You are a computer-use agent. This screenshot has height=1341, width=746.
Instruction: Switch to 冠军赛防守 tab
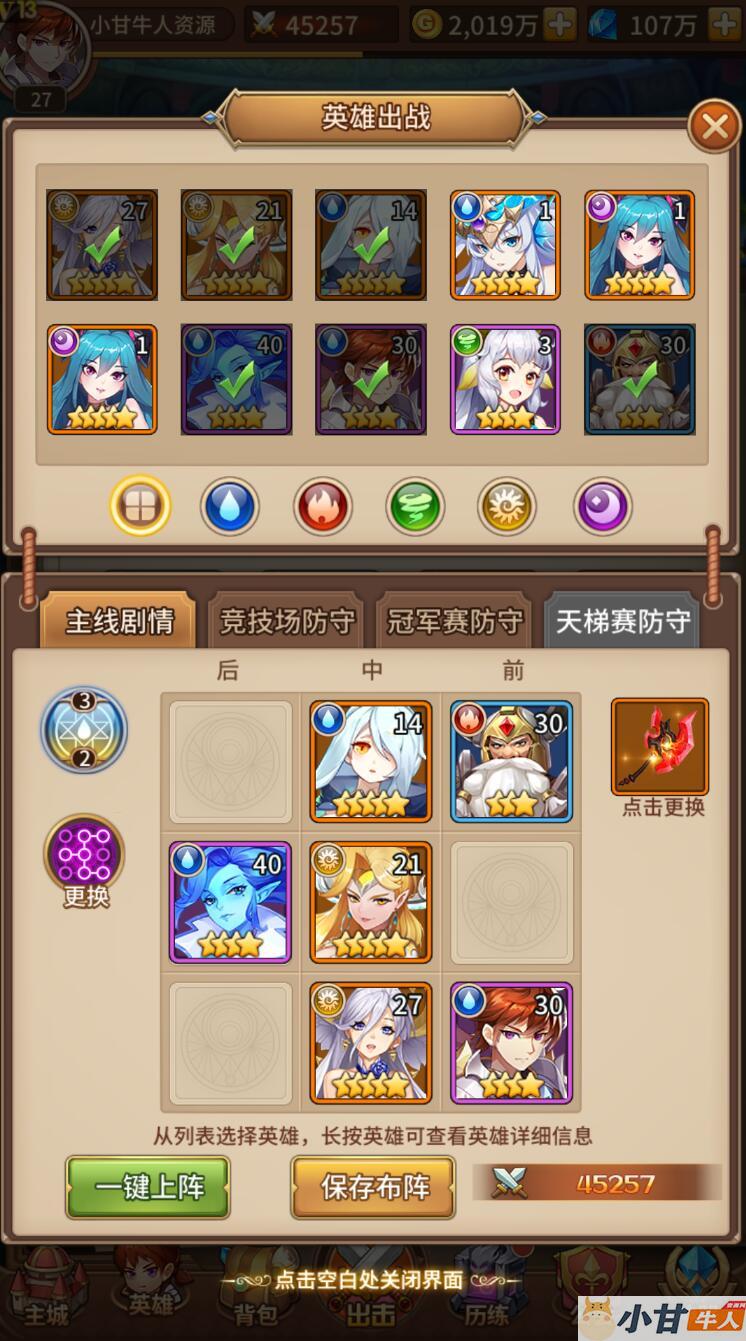(x=455, y=621)
